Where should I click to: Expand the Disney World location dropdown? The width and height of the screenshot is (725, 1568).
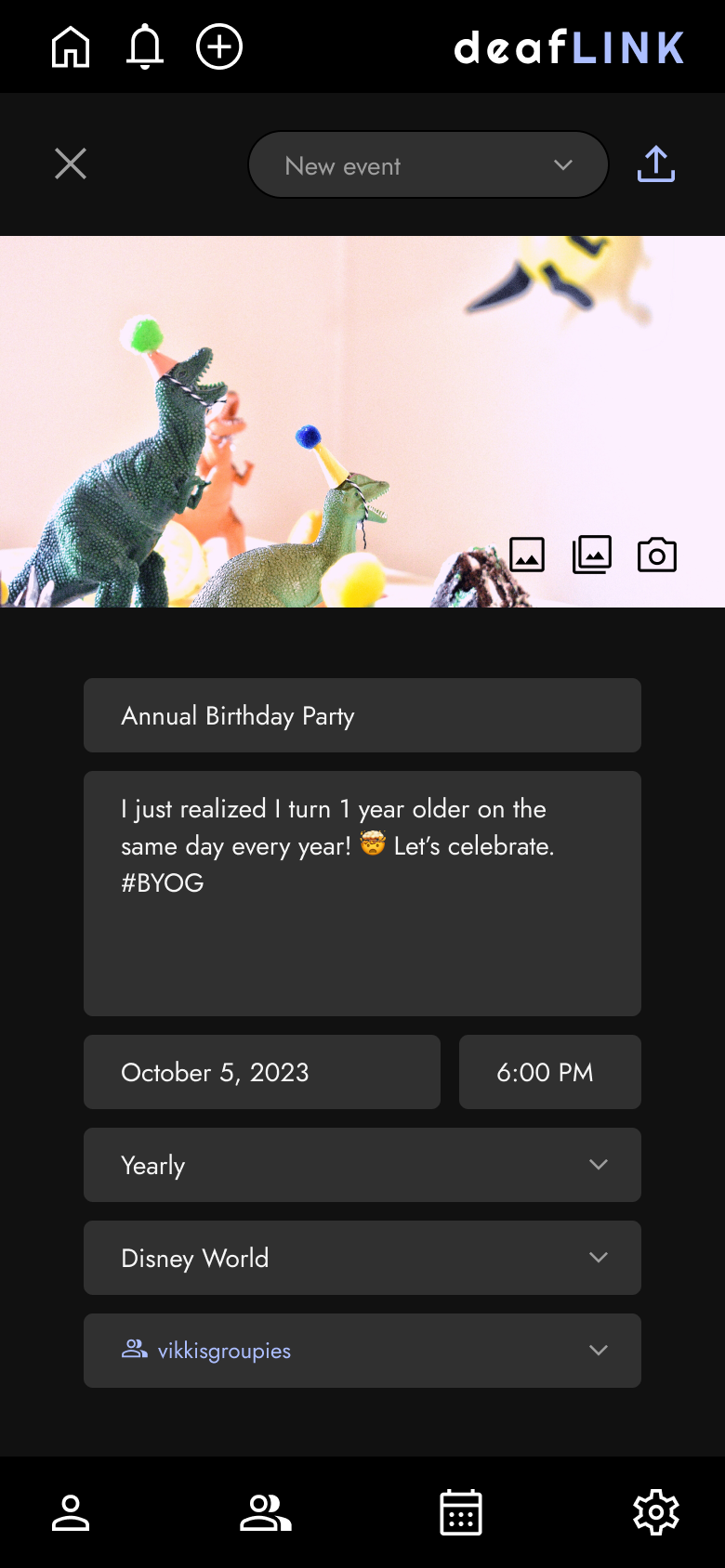tap(362, 1258)
